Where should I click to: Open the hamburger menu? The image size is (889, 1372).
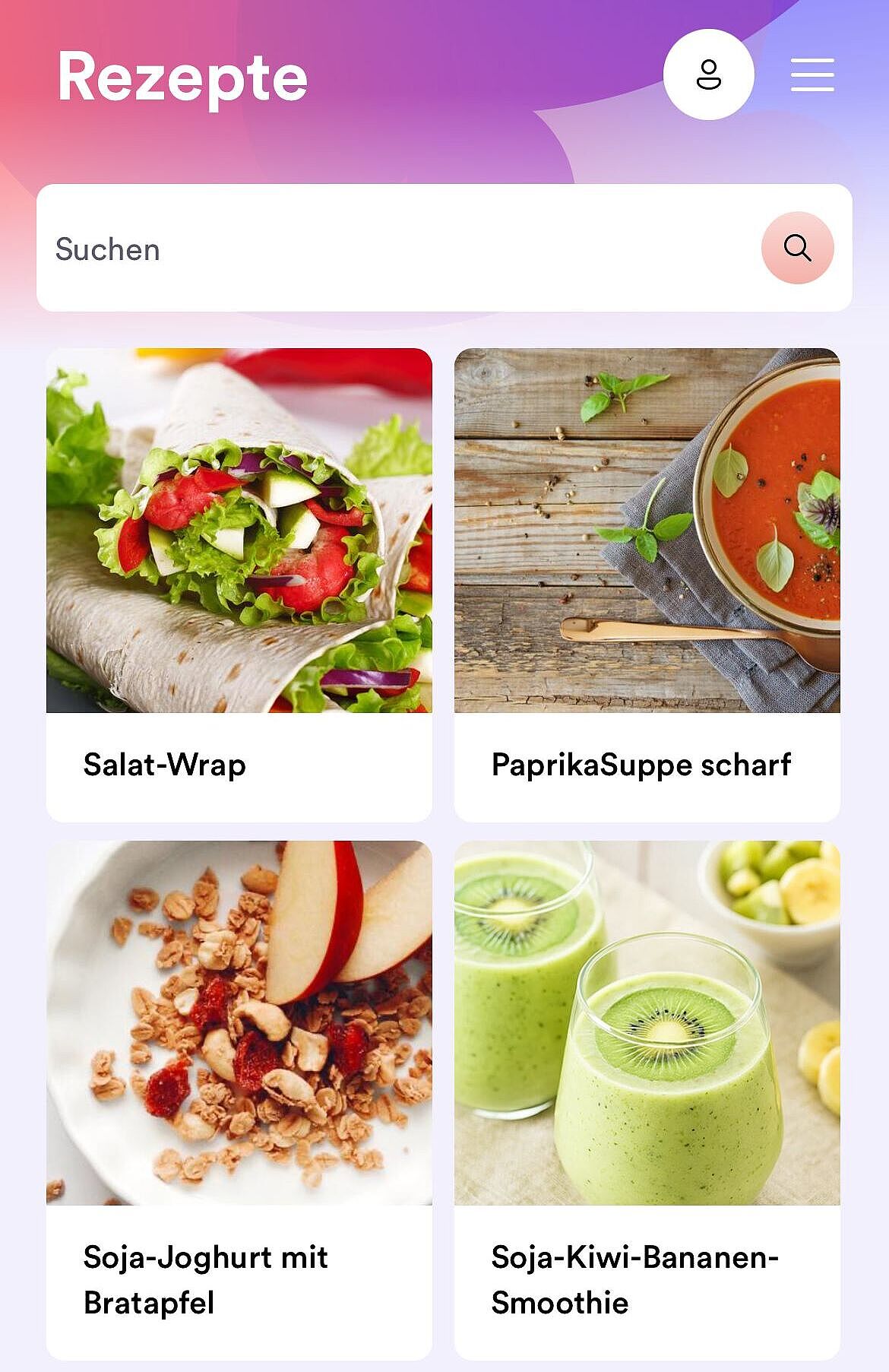pyautogui.click(x=811, y=74)
